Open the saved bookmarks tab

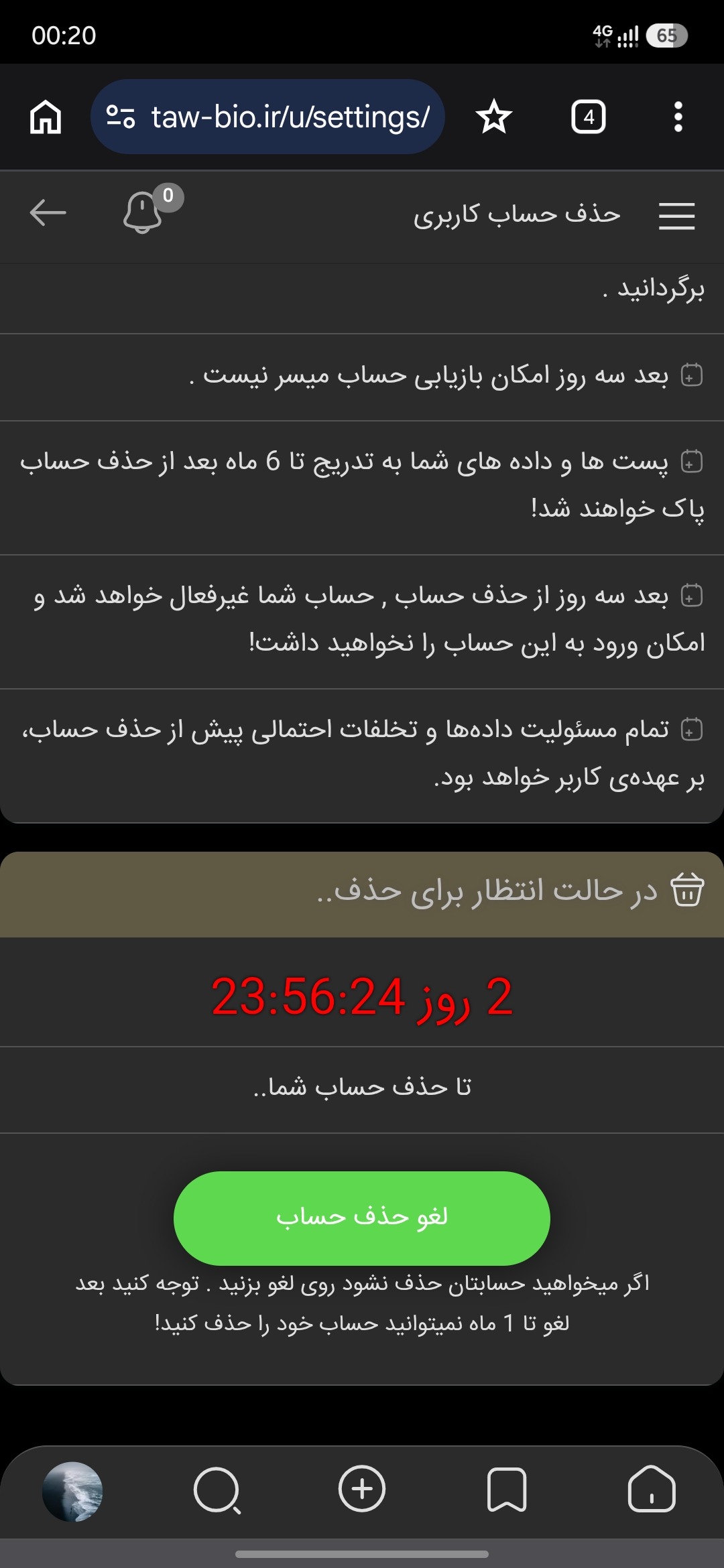tap(507, 1490)
